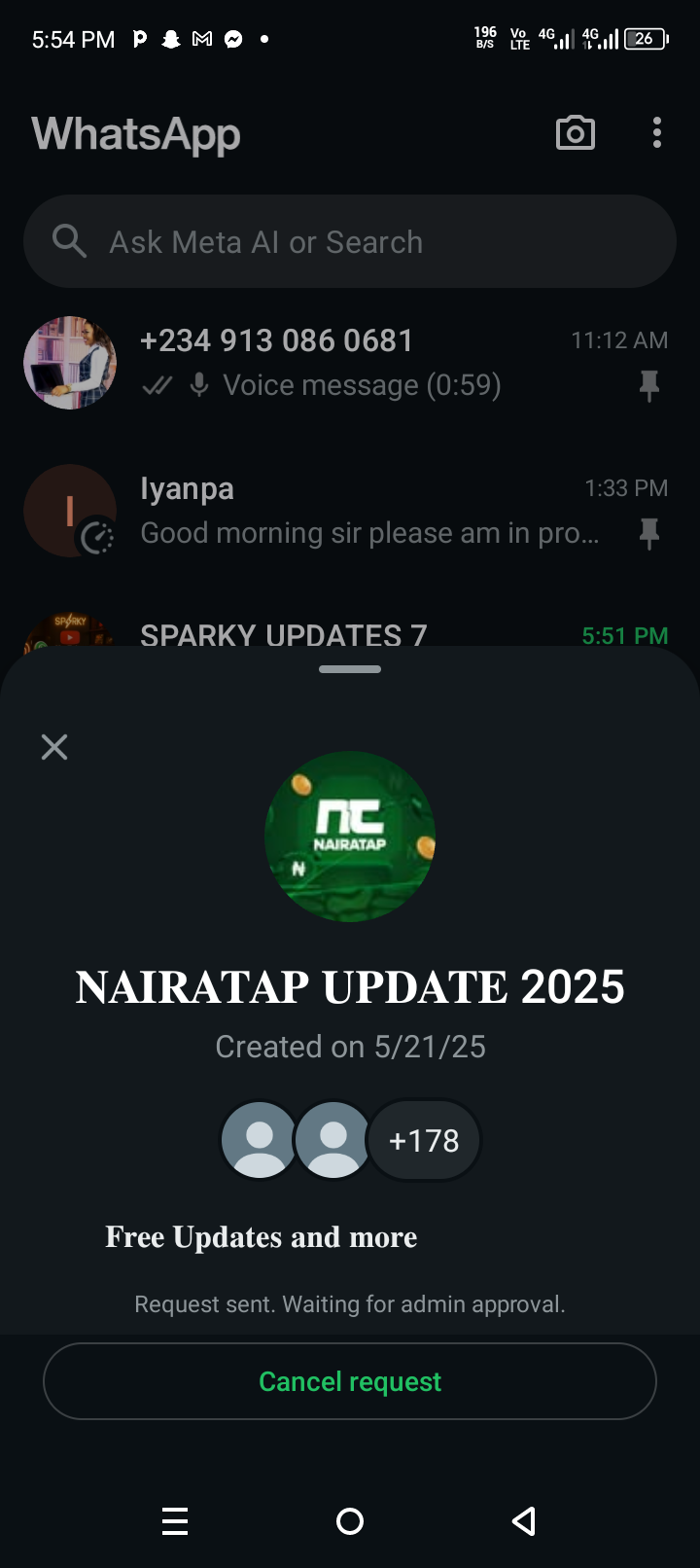This screenshot has height=1568, width=700.
Task: Close the NAIRATAP group sheet
Action: [54, 747]
